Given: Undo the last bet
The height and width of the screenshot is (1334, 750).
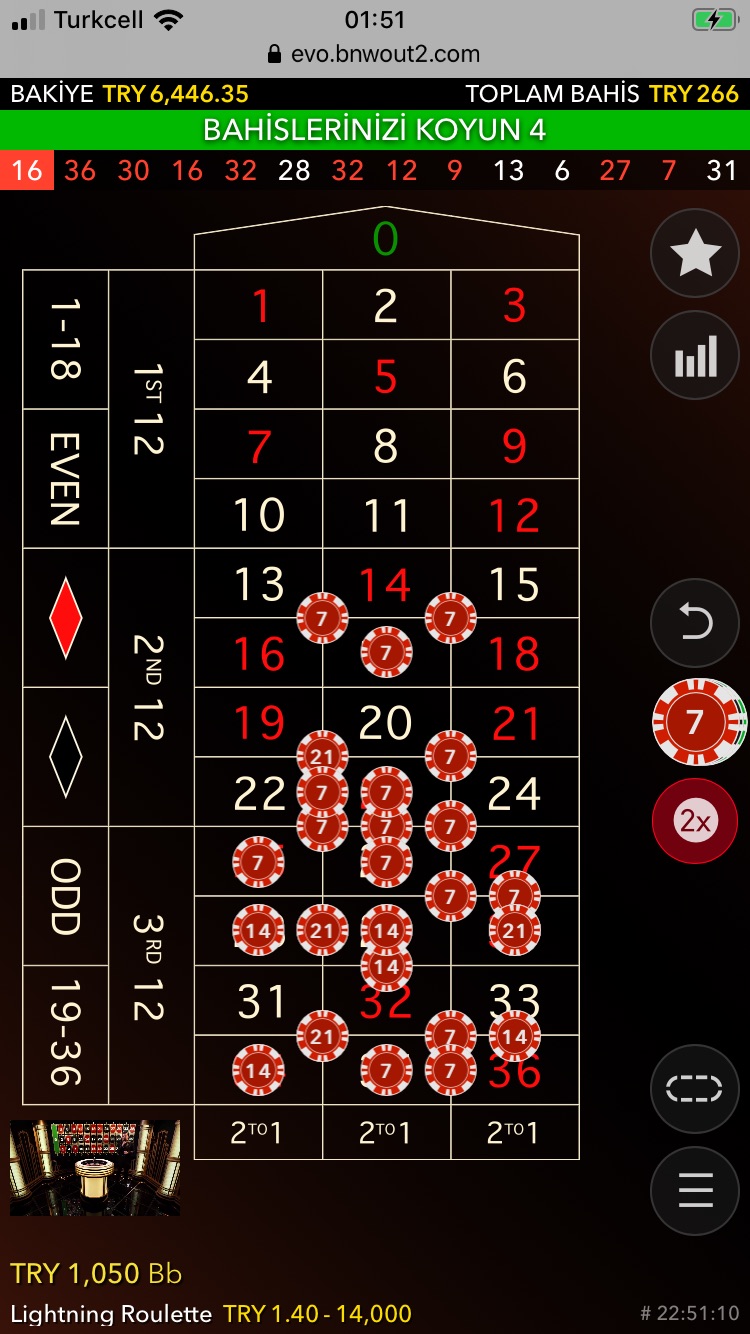Looking at the screenshot, I should pyautogui.click(x=695, y=623).
